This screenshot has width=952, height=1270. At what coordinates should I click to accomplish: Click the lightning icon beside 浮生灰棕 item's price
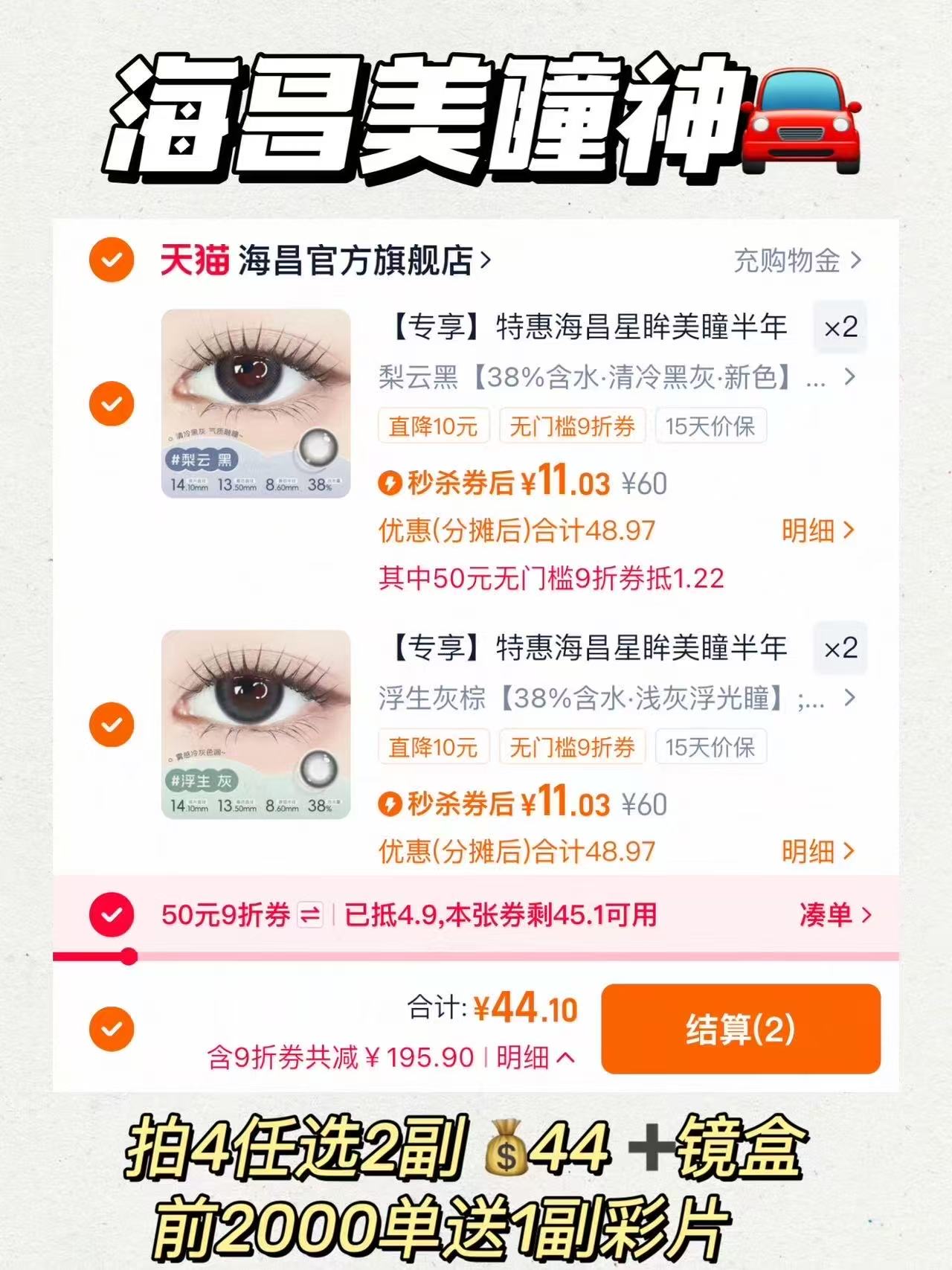point(392,803)
